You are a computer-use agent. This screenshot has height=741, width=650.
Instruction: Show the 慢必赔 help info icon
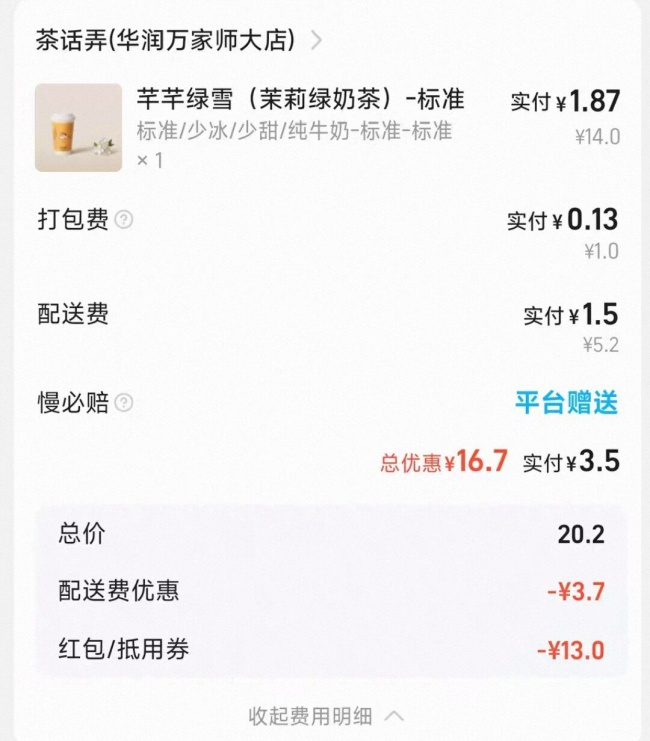click(x=124, y=403)
